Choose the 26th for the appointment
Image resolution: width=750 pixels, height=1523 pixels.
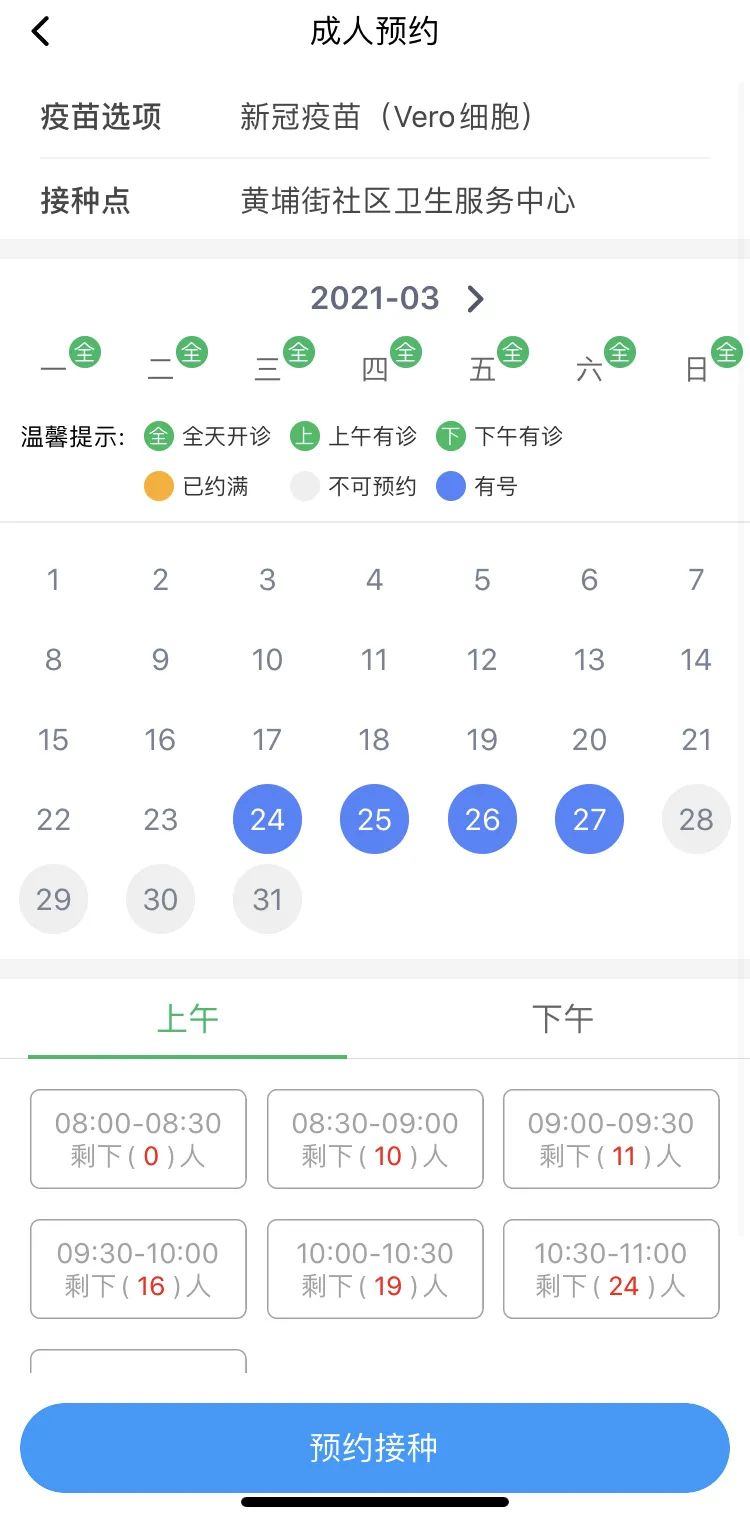(482, 820)
